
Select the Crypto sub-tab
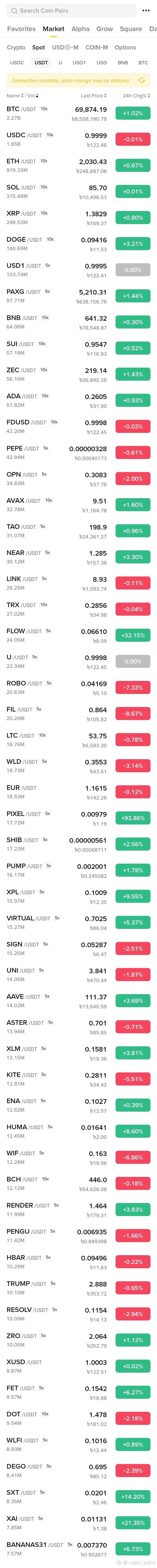(x=16, y=47)
